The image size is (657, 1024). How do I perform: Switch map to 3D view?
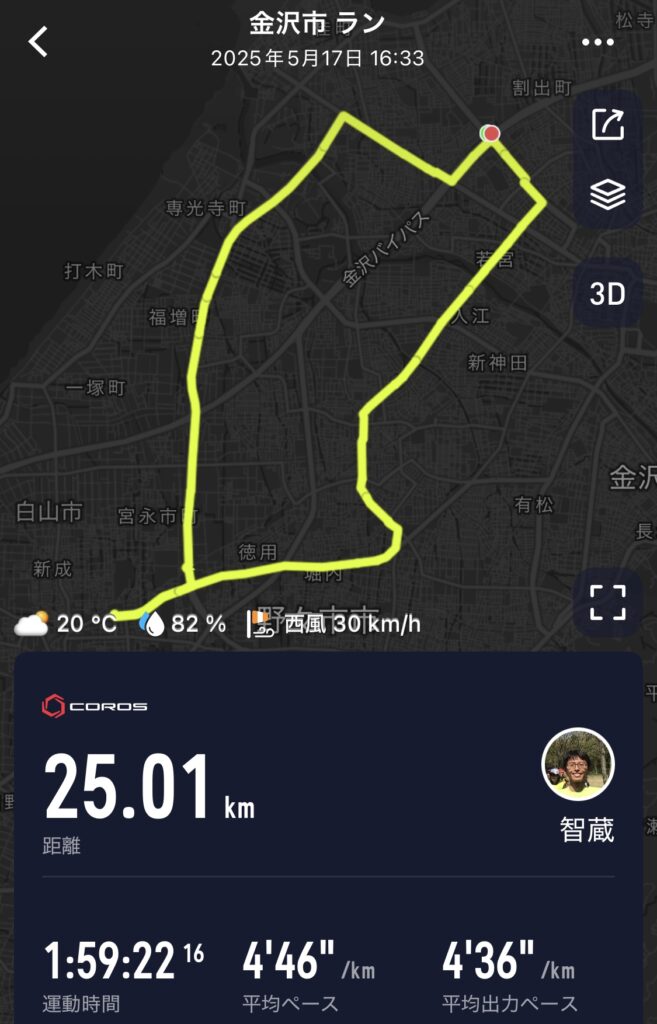(607, 294)
